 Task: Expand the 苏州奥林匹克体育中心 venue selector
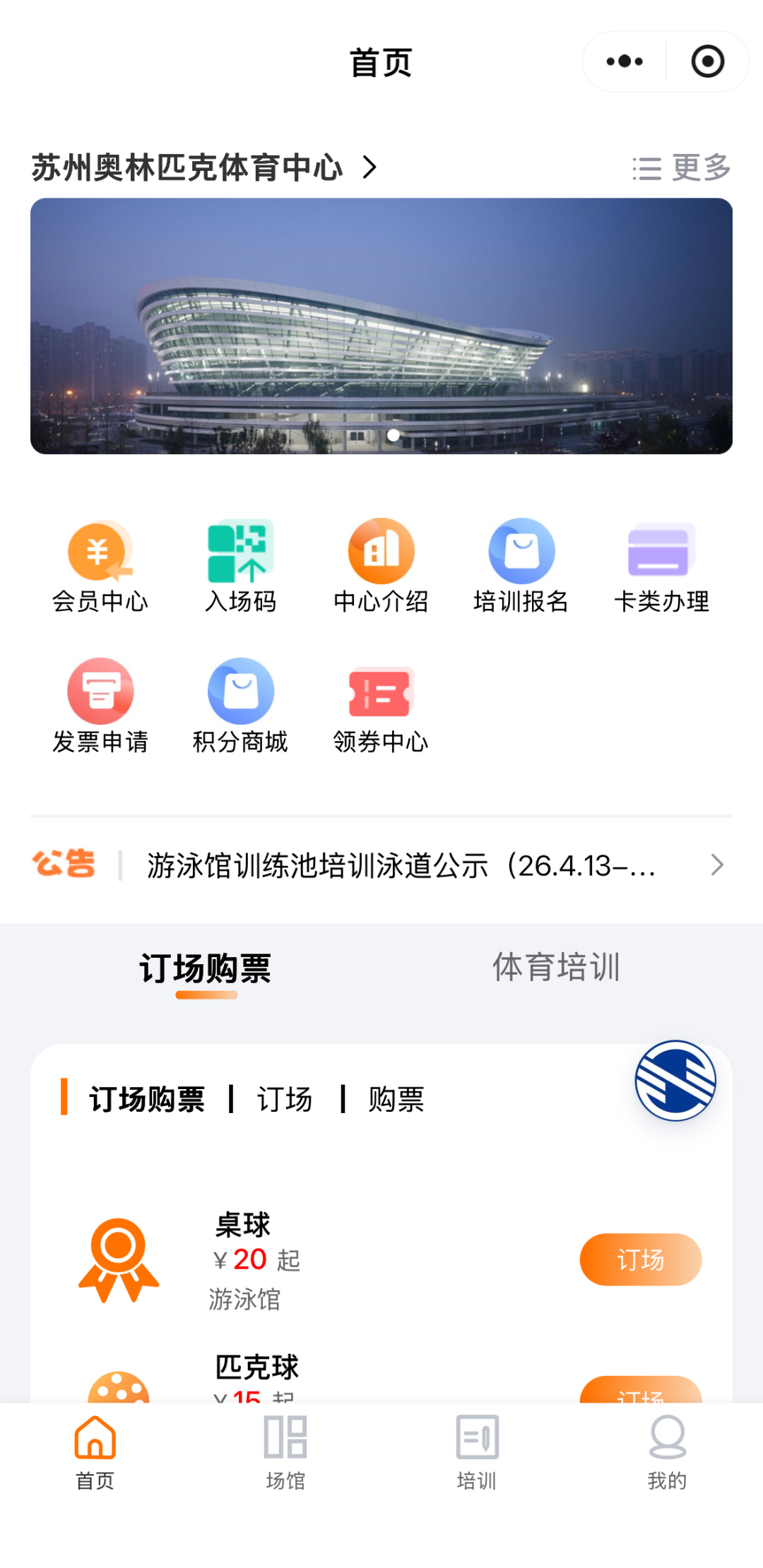click(x=203, y=168)
